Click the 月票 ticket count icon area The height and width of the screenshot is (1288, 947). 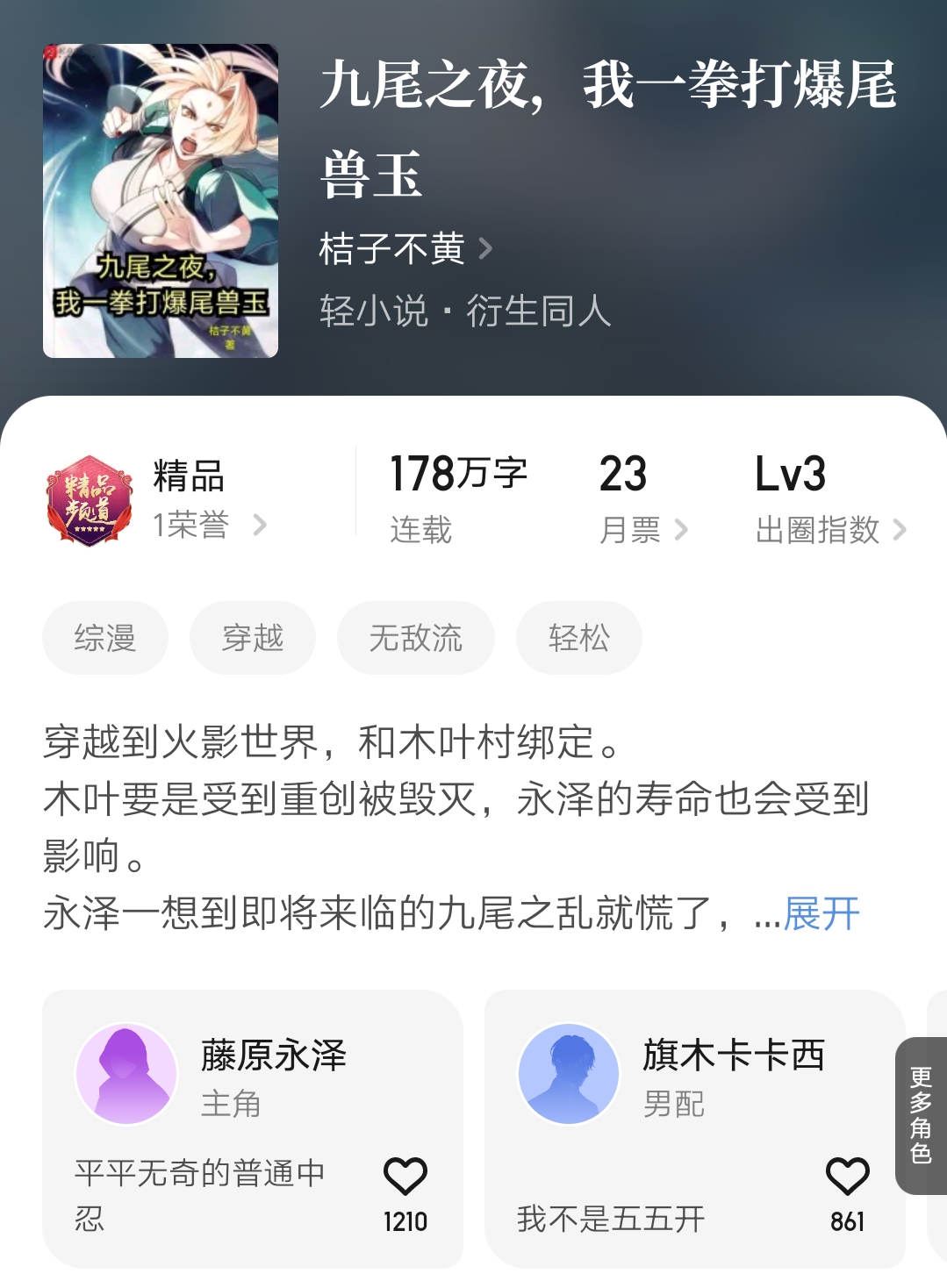point(624,496)
